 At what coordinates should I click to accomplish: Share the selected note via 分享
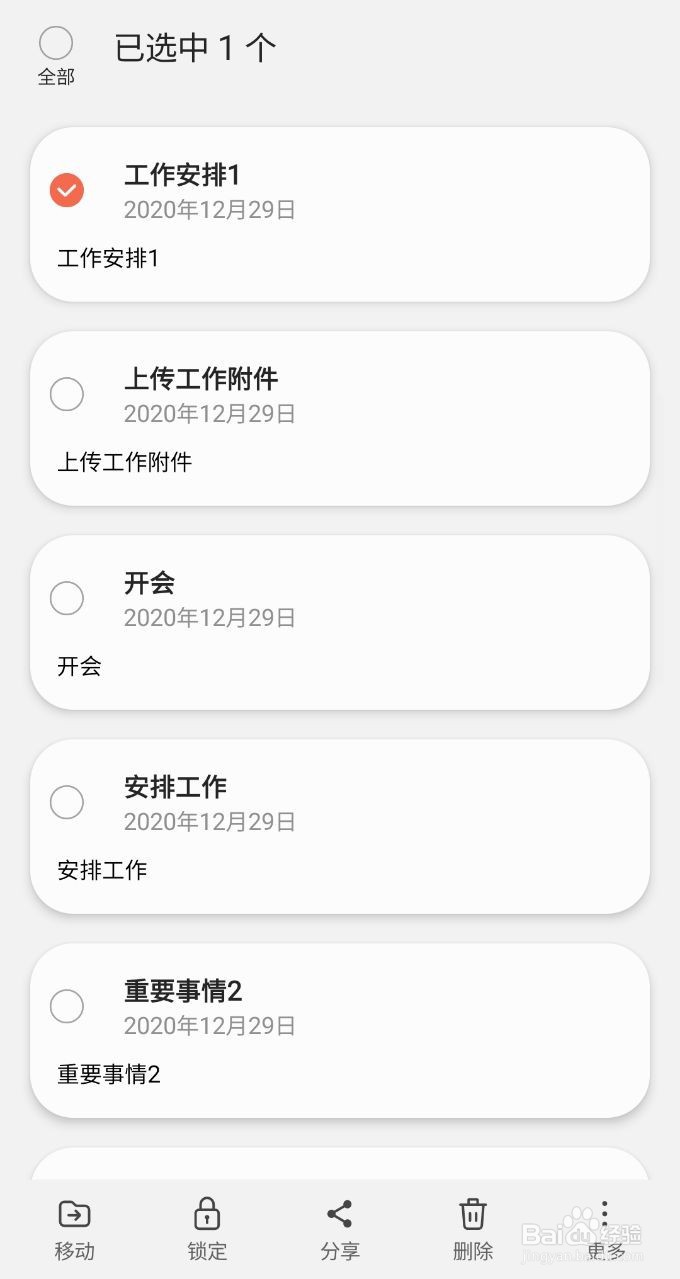coord(340,1228)
